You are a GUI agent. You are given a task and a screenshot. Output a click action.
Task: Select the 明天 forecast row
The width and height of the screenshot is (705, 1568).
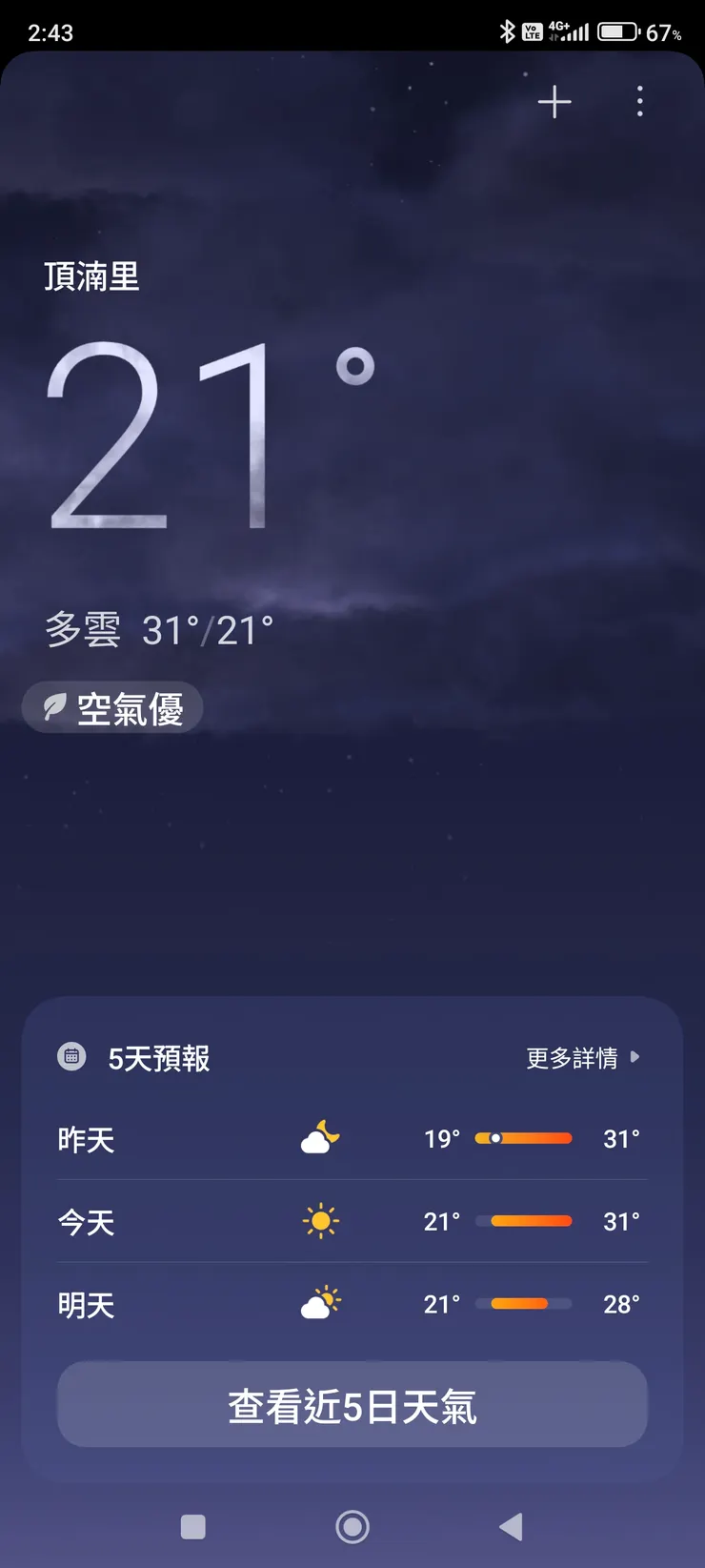pos(352,1302)
